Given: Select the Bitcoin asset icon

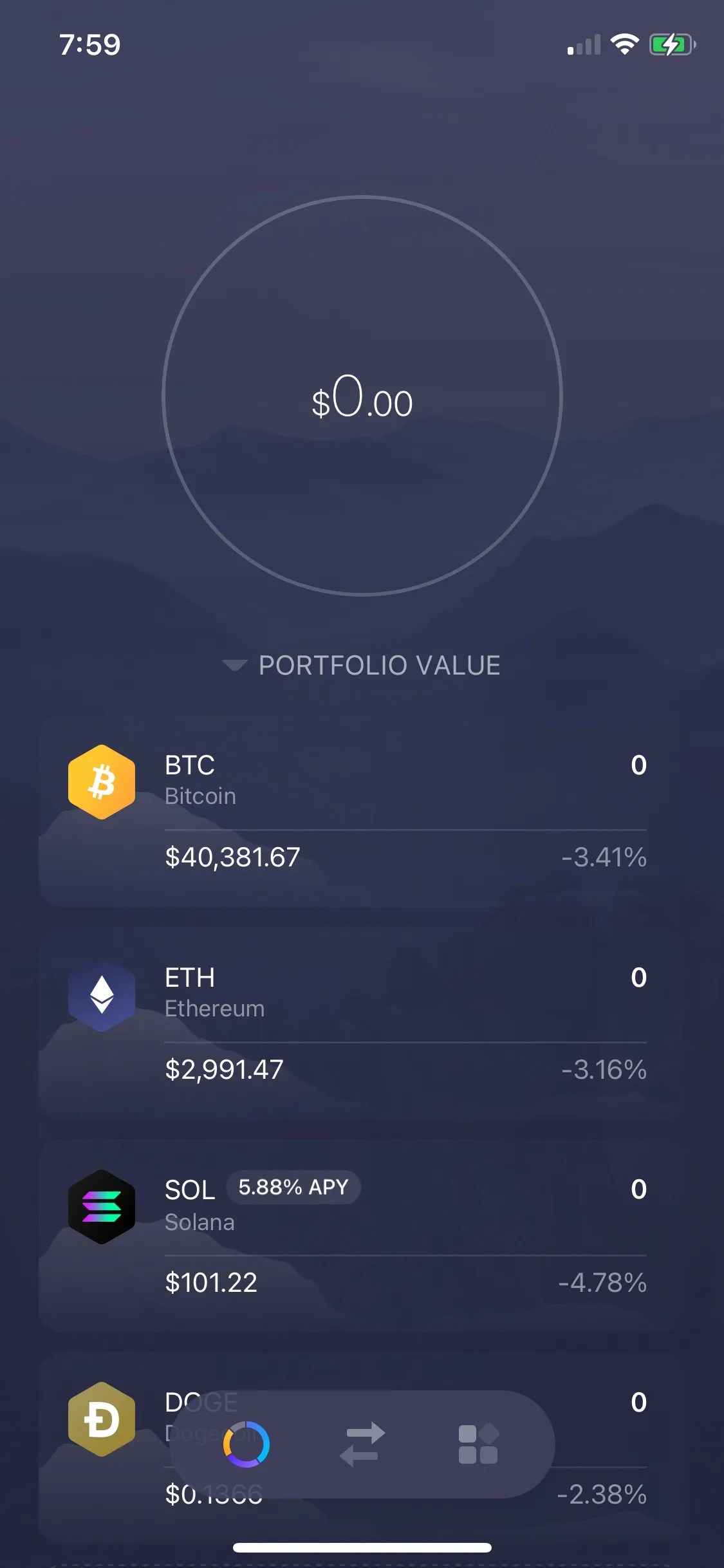Looking at the screenshot, I should click(x=101, y=781).
